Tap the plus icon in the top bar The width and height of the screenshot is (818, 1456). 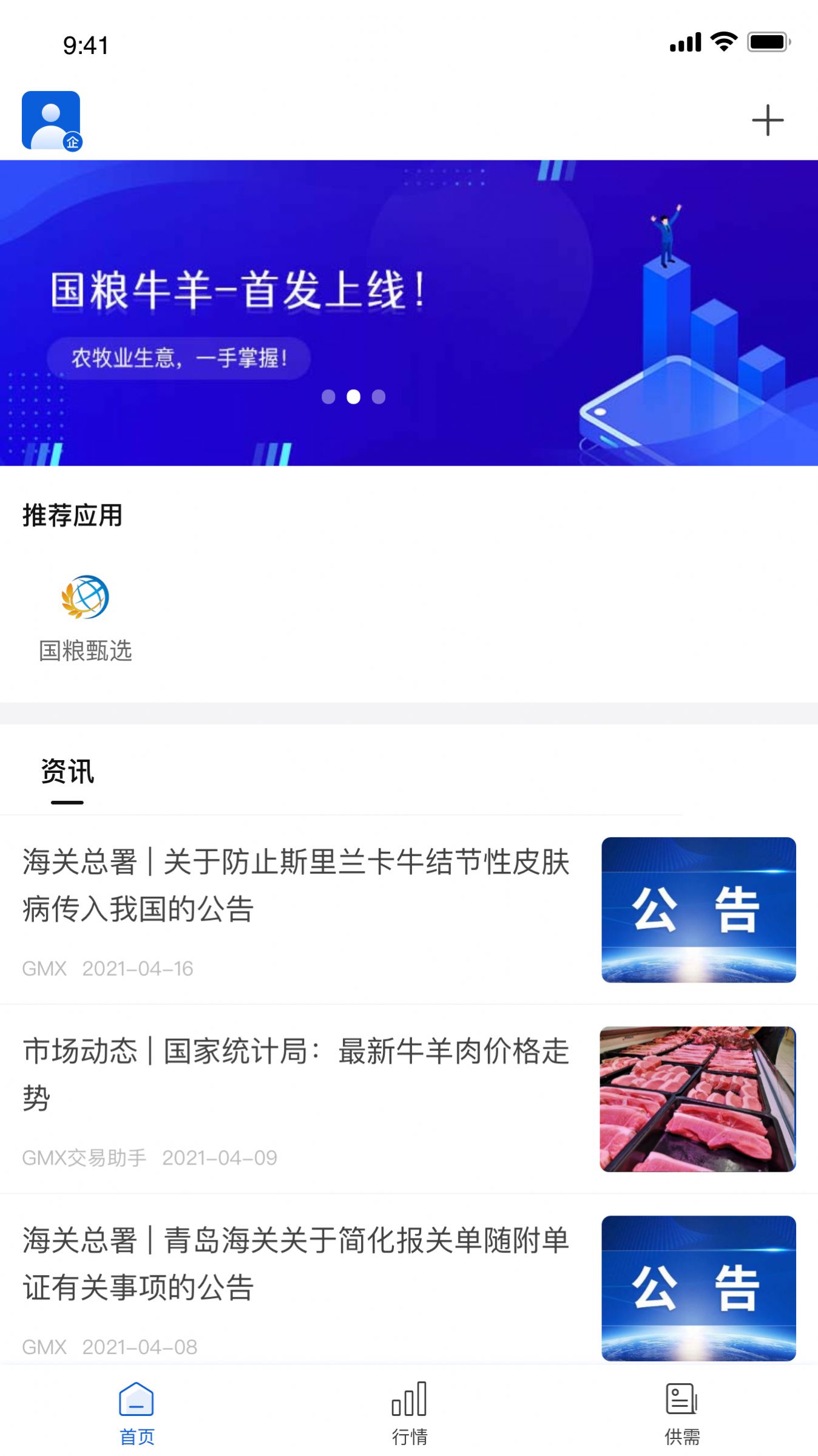click(x=768, y=120)
